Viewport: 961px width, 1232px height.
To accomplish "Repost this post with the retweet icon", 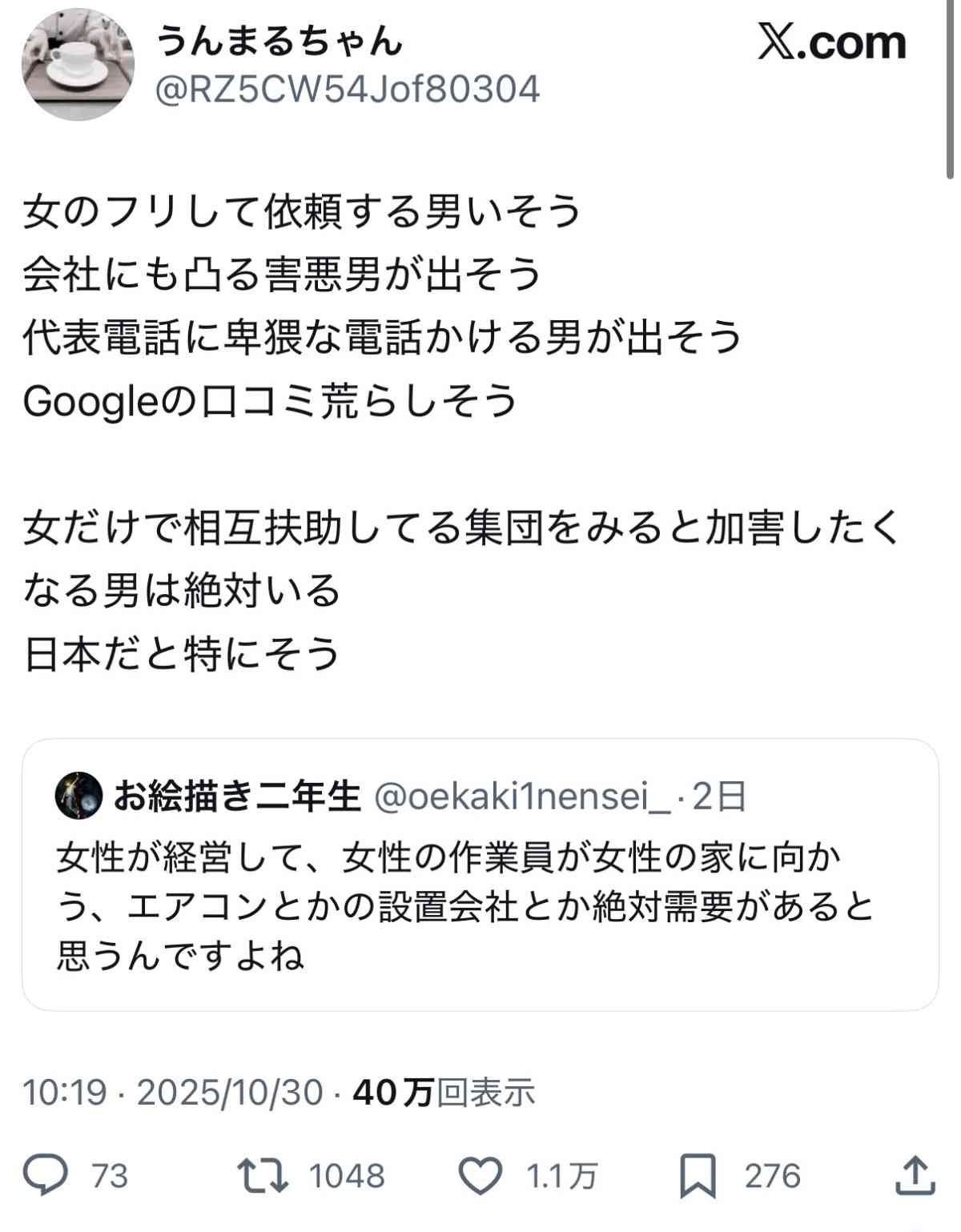I will (263, 1176).
